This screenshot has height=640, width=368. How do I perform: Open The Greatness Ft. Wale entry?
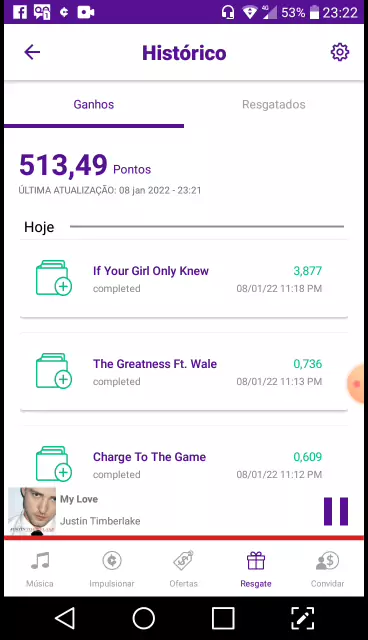coord(184,372)
